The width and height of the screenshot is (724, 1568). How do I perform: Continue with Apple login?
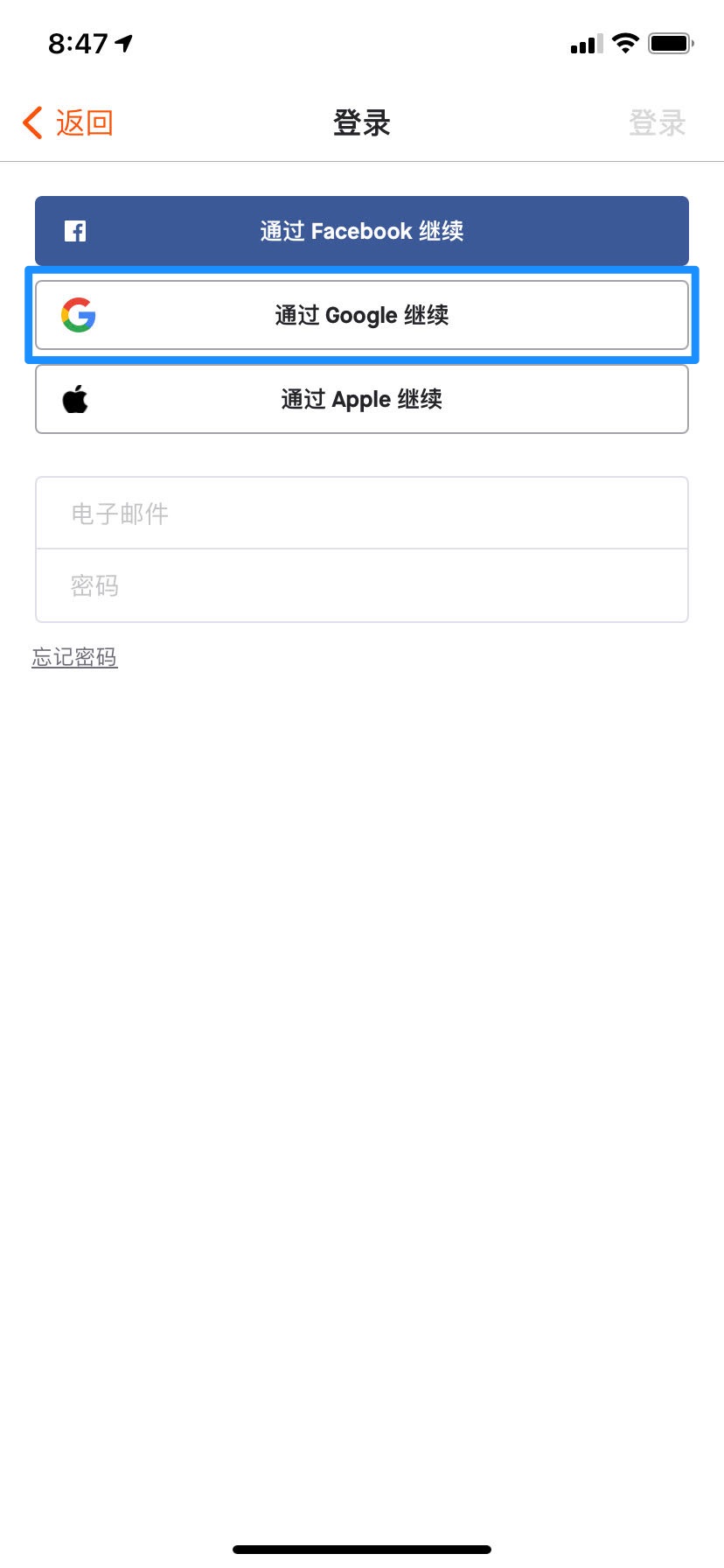[x=362, y=399]
